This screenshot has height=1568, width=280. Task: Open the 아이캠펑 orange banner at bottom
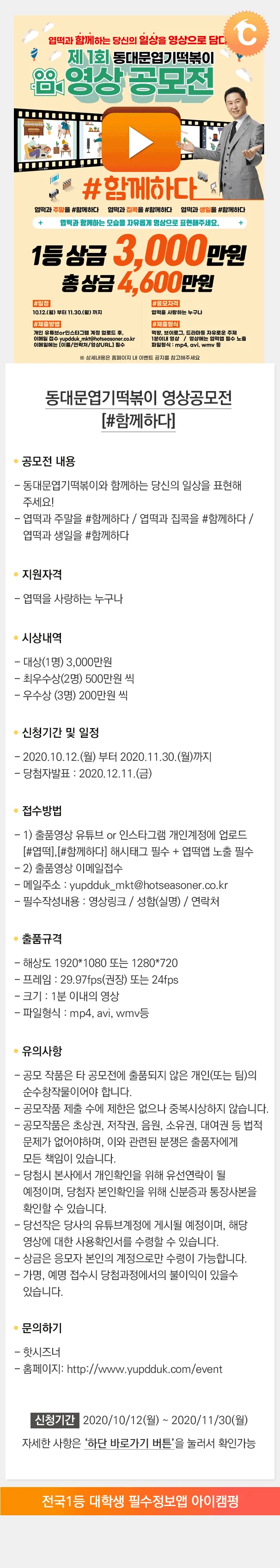[x=140, y=1501]
